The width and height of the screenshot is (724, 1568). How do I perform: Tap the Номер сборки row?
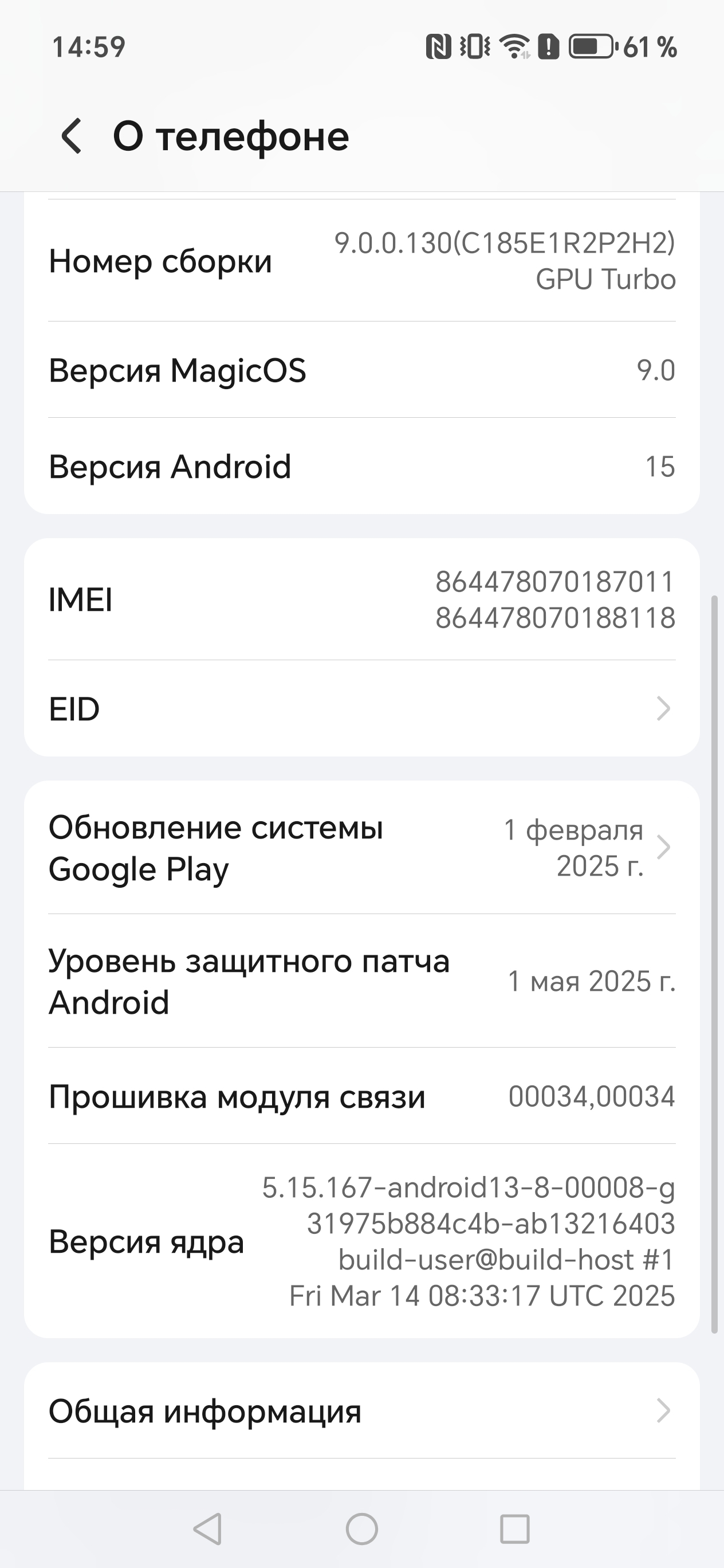pyautogui.click(x=362, y=261)
